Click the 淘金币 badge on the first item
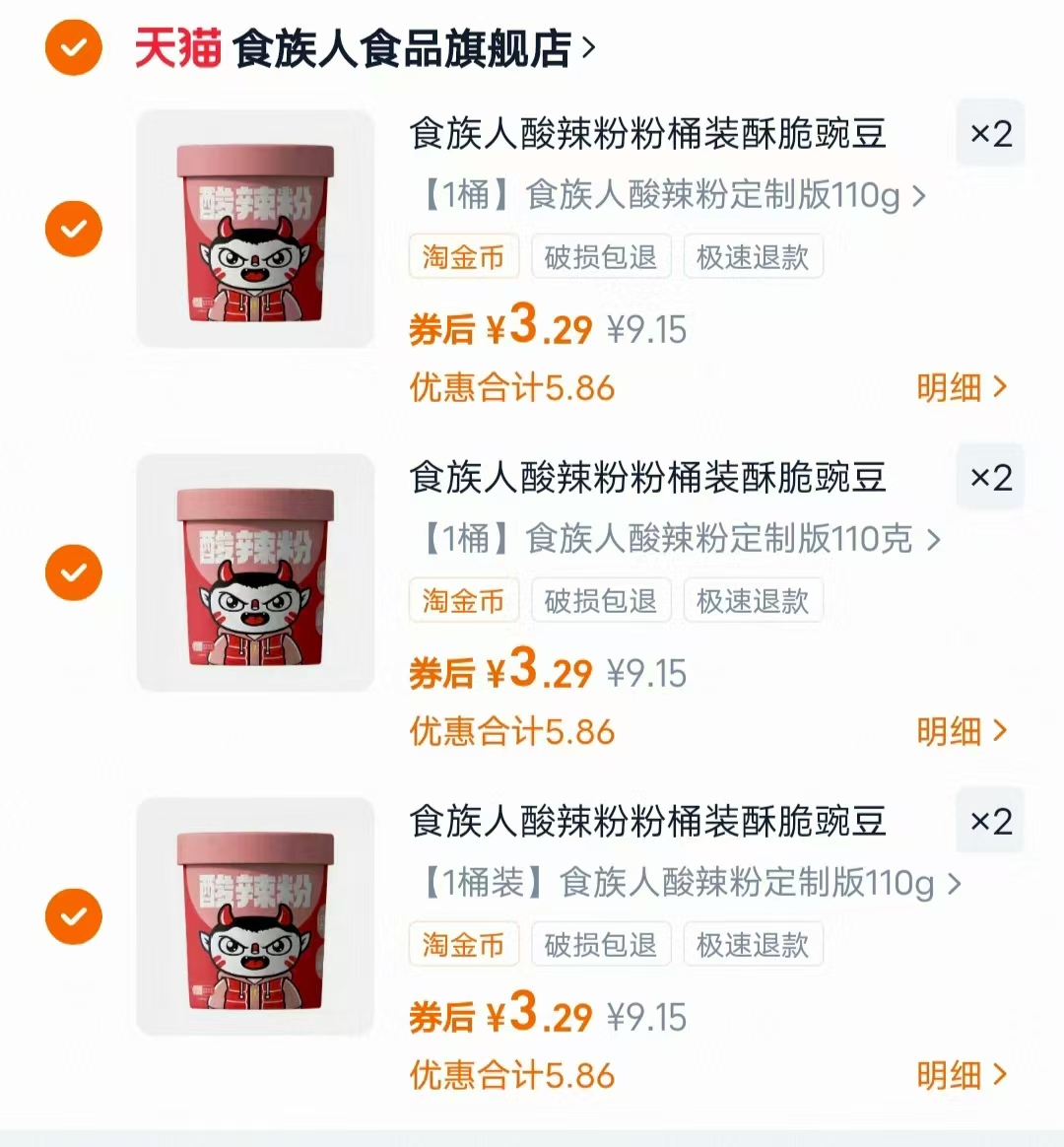The height and width of the screenshot is (1147, 1064). 463,256
